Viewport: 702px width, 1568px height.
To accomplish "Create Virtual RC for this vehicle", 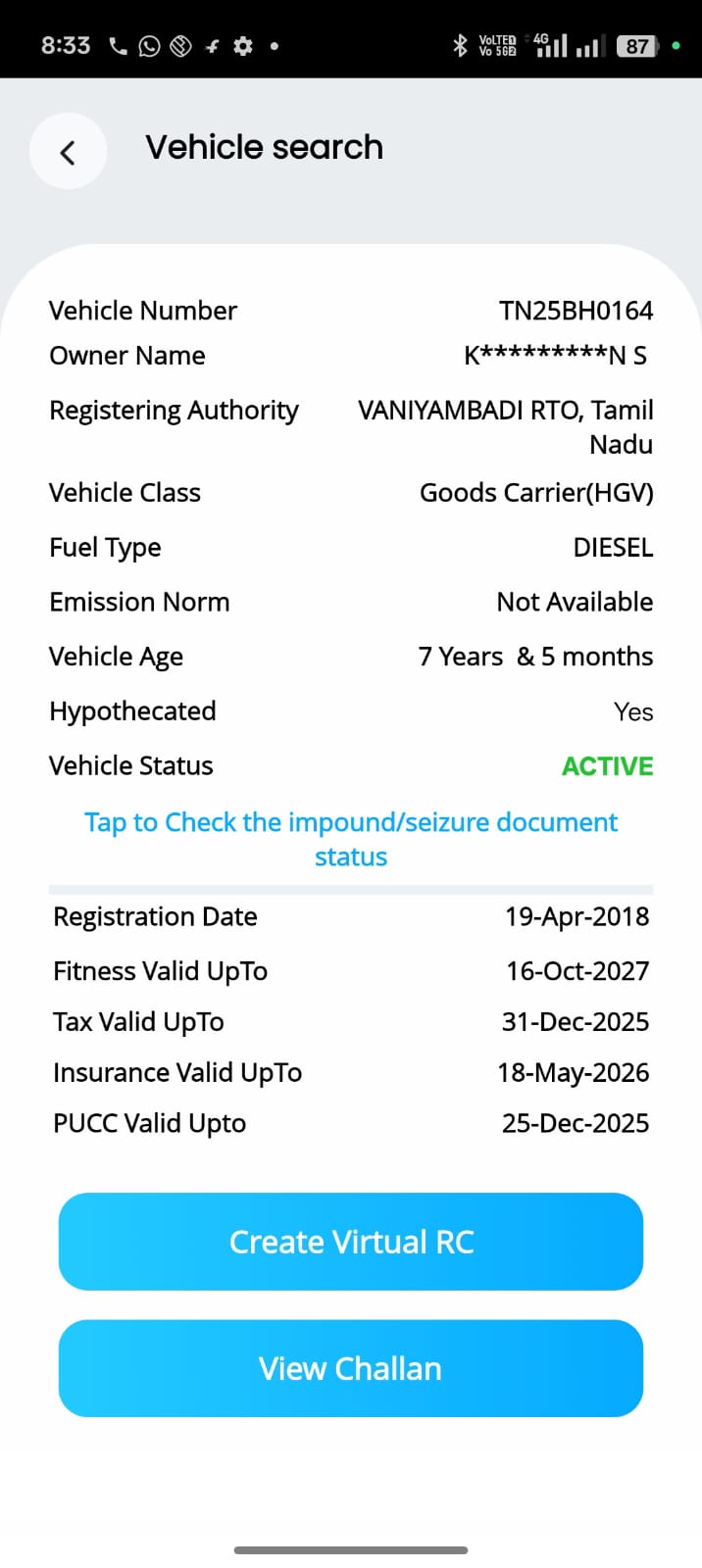I will 350,1241.
